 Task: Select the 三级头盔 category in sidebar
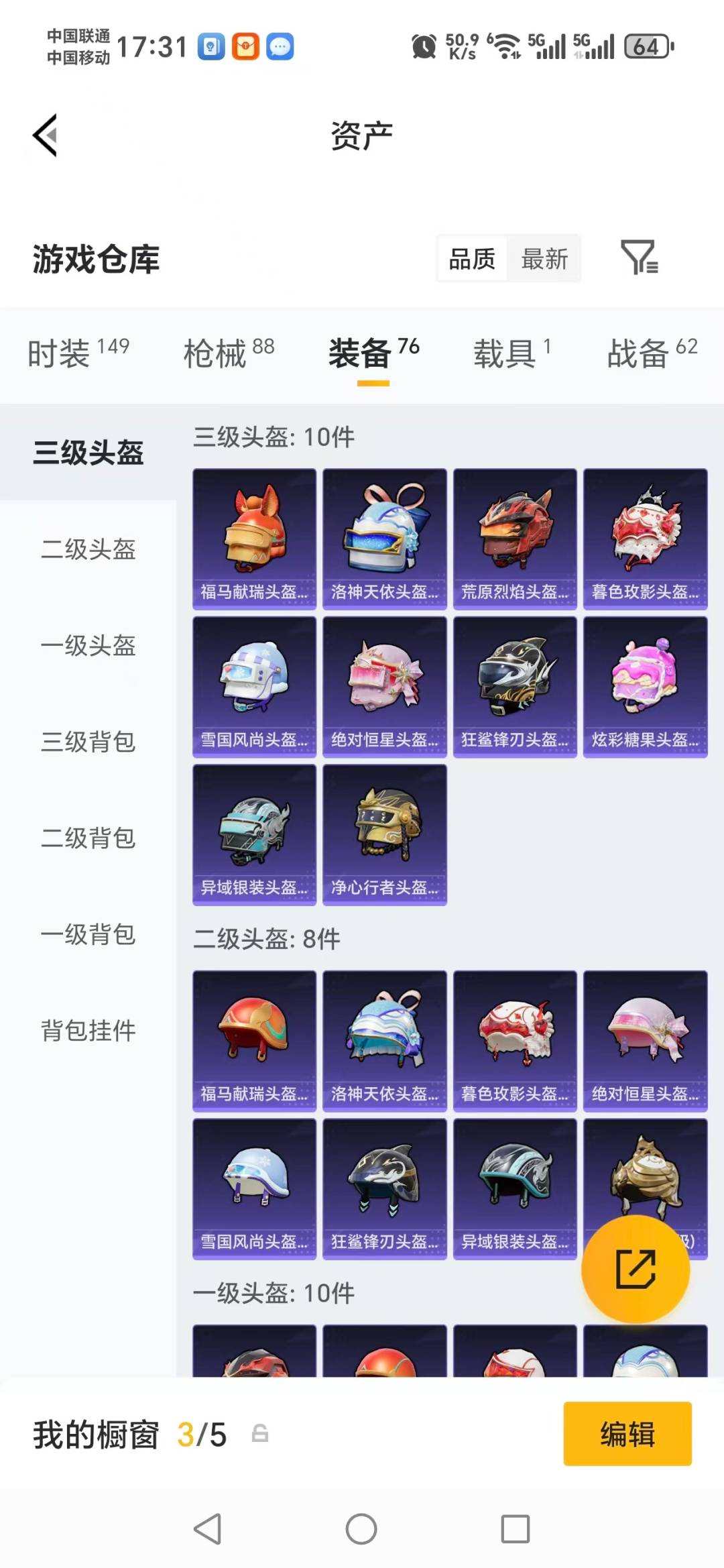[87, 453]
